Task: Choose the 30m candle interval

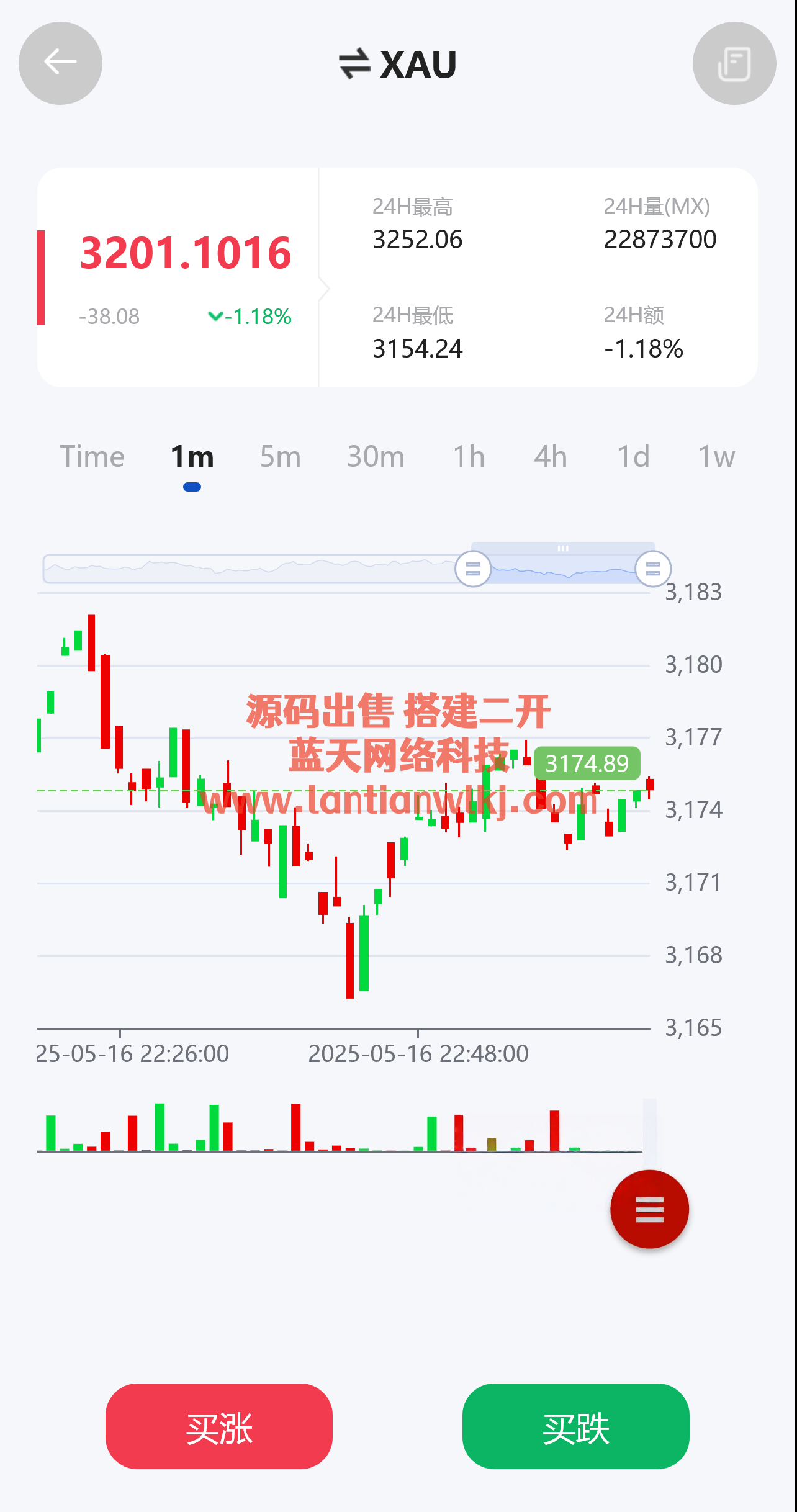Action: pyautogui.click(x=376, y=457)
